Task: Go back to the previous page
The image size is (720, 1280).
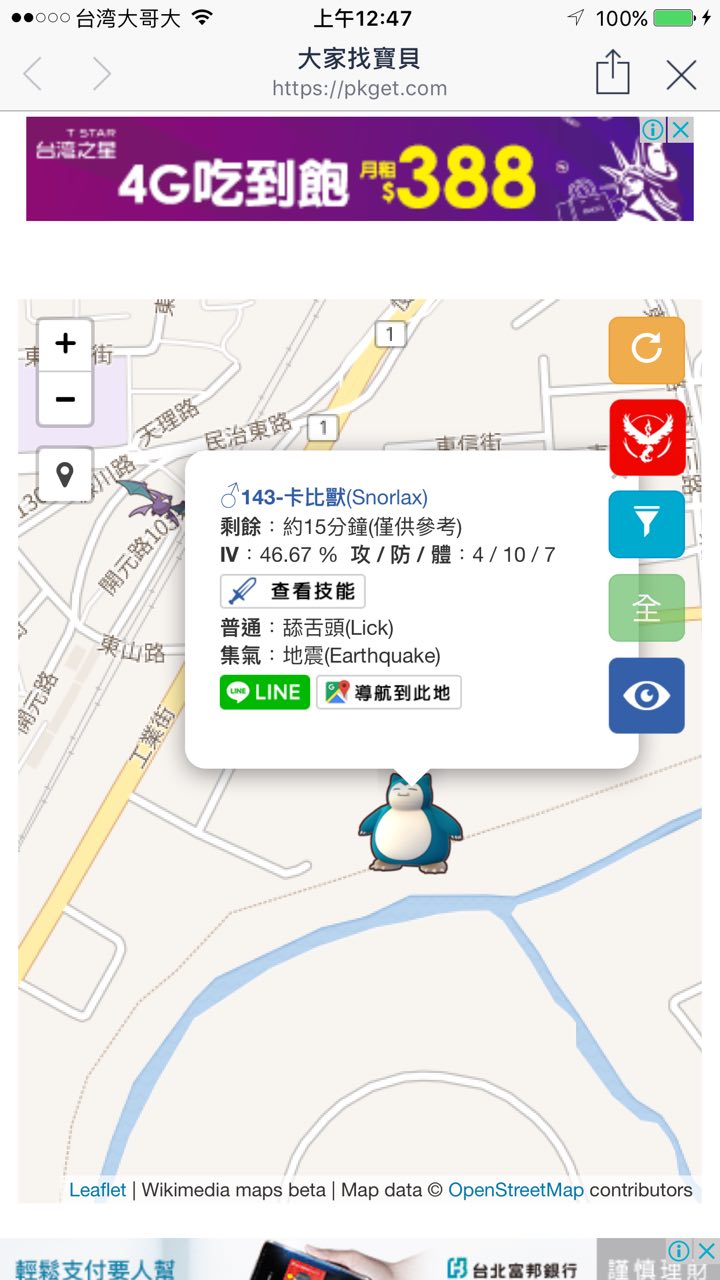Action: 33,74
